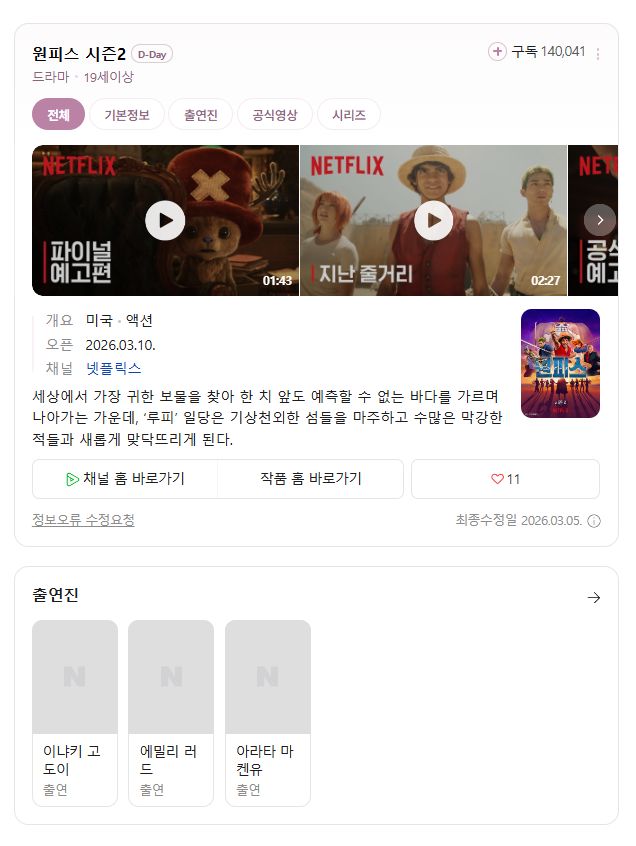Viewport: 636px width, 846px height.
Task: Select the 전체 tab
Action: (58, 115)
